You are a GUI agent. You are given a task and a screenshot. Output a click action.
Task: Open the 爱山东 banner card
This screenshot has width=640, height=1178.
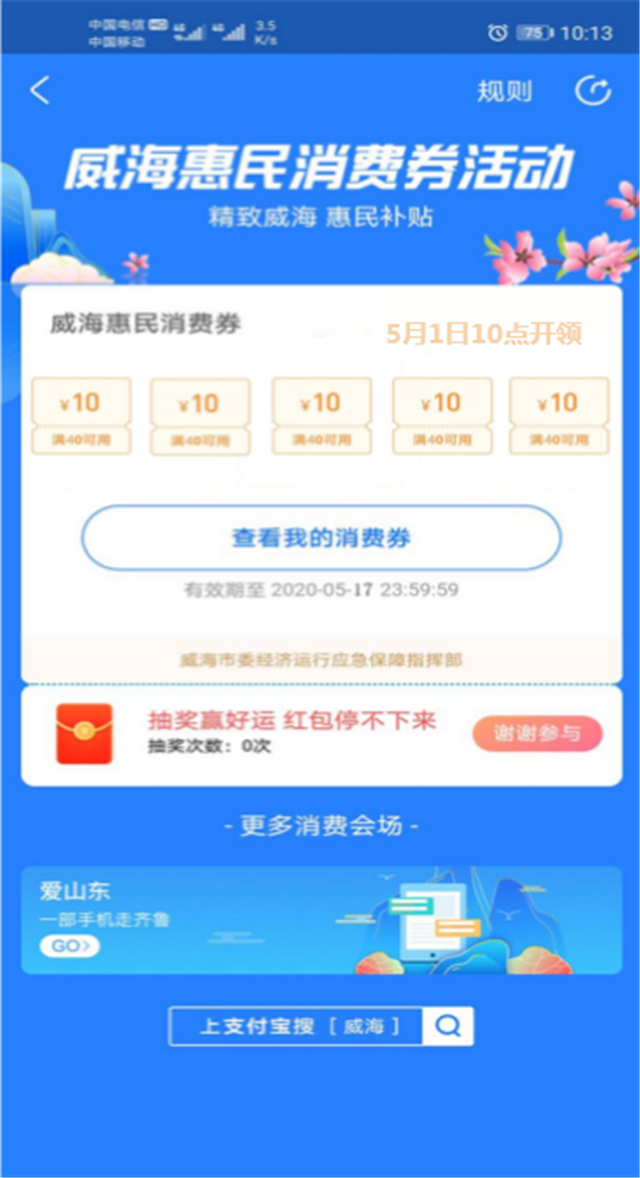[x=320, y=920]
